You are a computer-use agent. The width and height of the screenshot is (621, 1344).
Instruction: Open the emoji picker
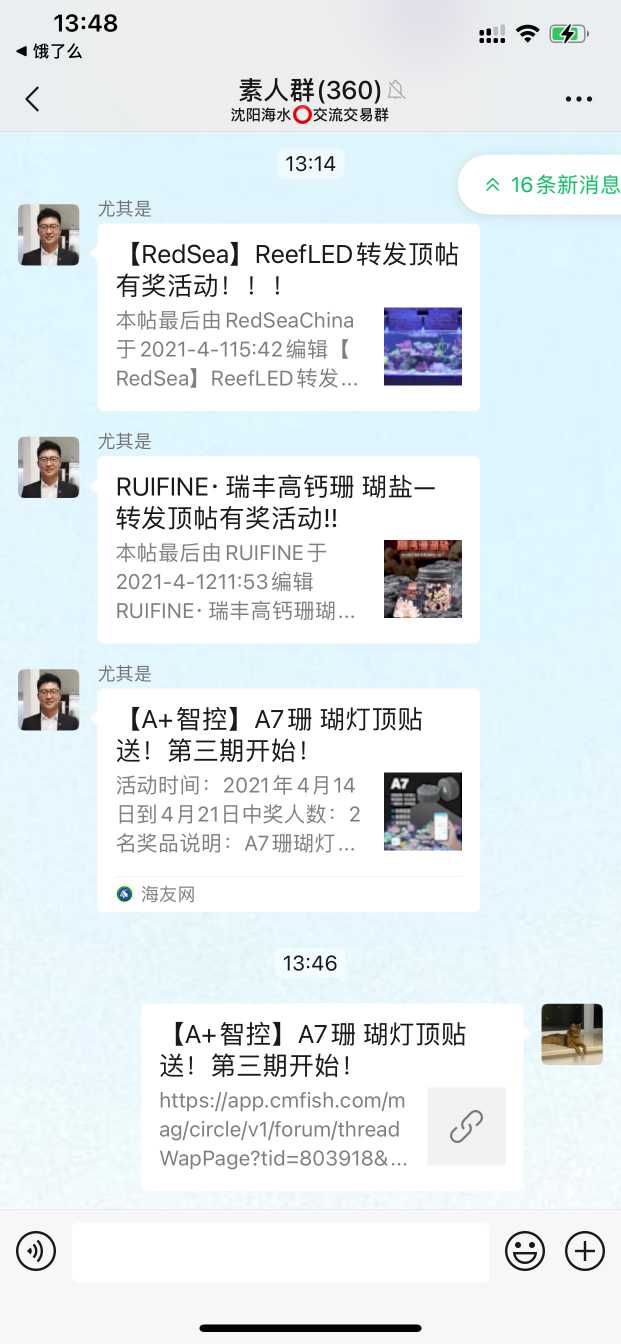pyautogui.click(x=525, y=1251)
